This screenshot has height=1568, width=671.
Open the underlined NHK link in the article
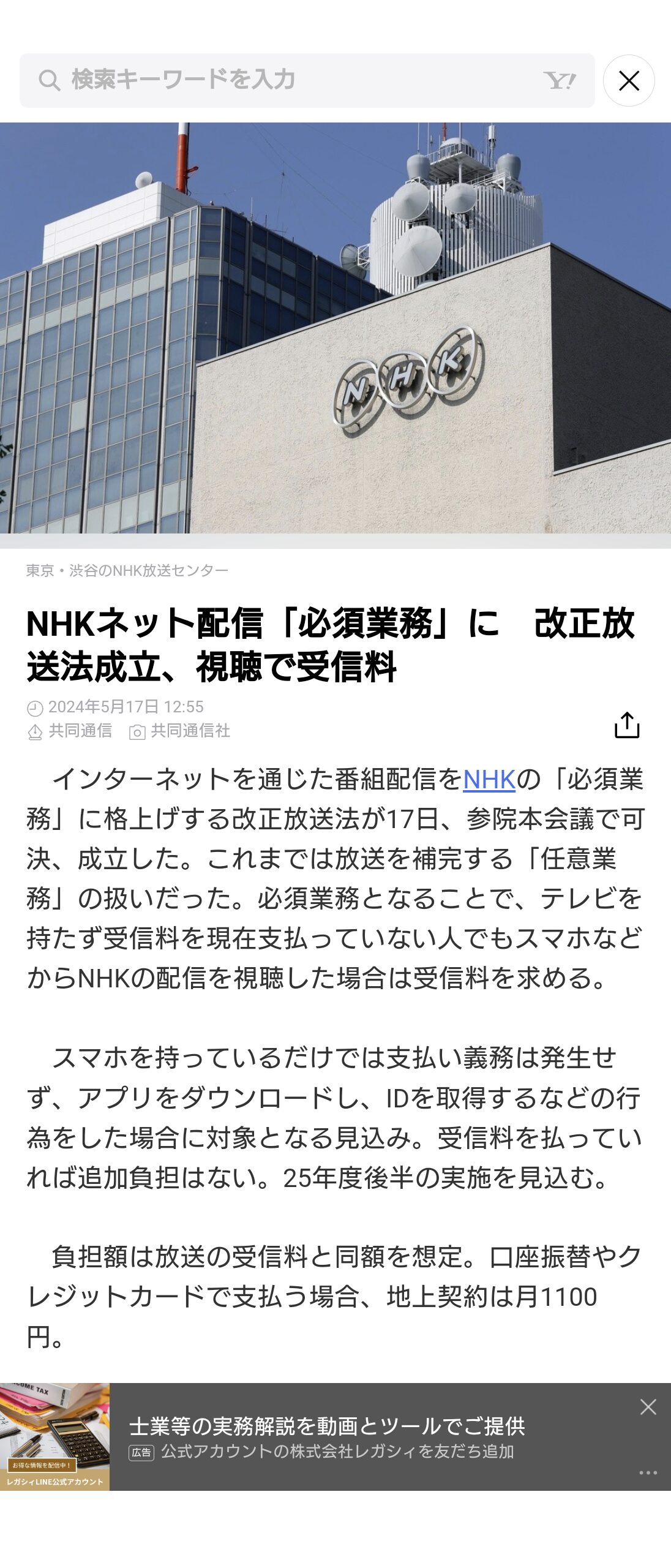click(x=489, y=780)
